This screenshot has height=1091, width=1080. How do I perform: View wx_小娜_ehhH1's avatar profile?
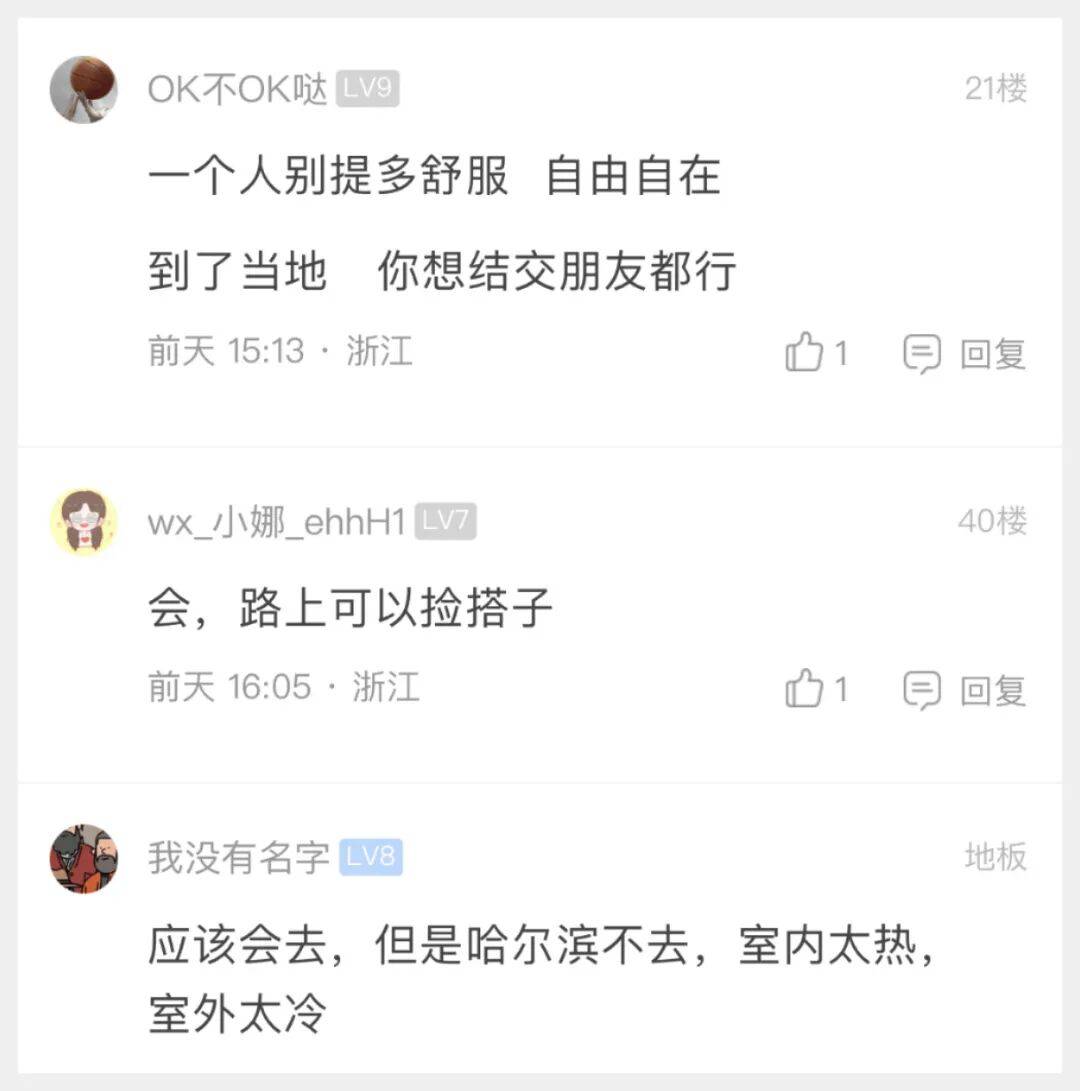point(84,522)
